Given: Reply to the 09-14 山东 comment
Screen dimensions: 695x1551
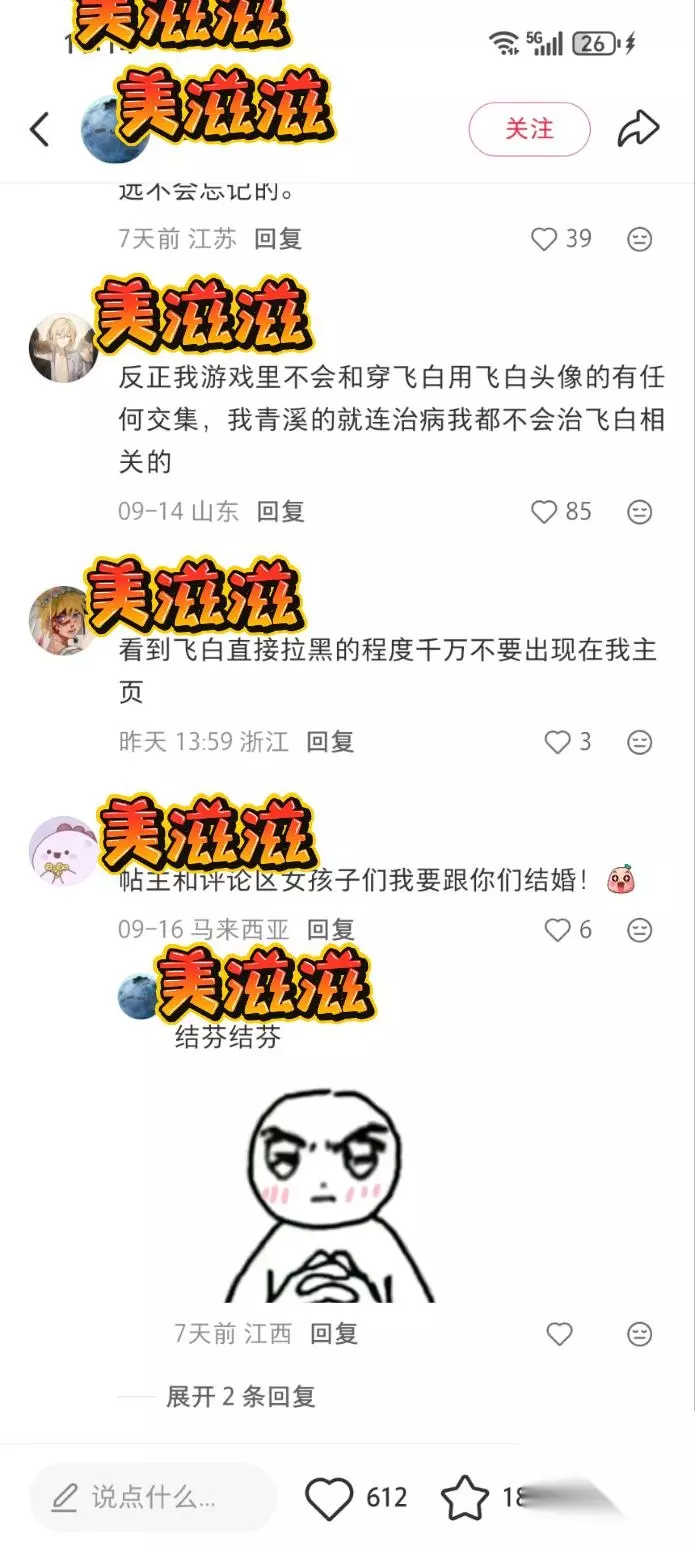Looking at the screenshot, I should (280, 511).
